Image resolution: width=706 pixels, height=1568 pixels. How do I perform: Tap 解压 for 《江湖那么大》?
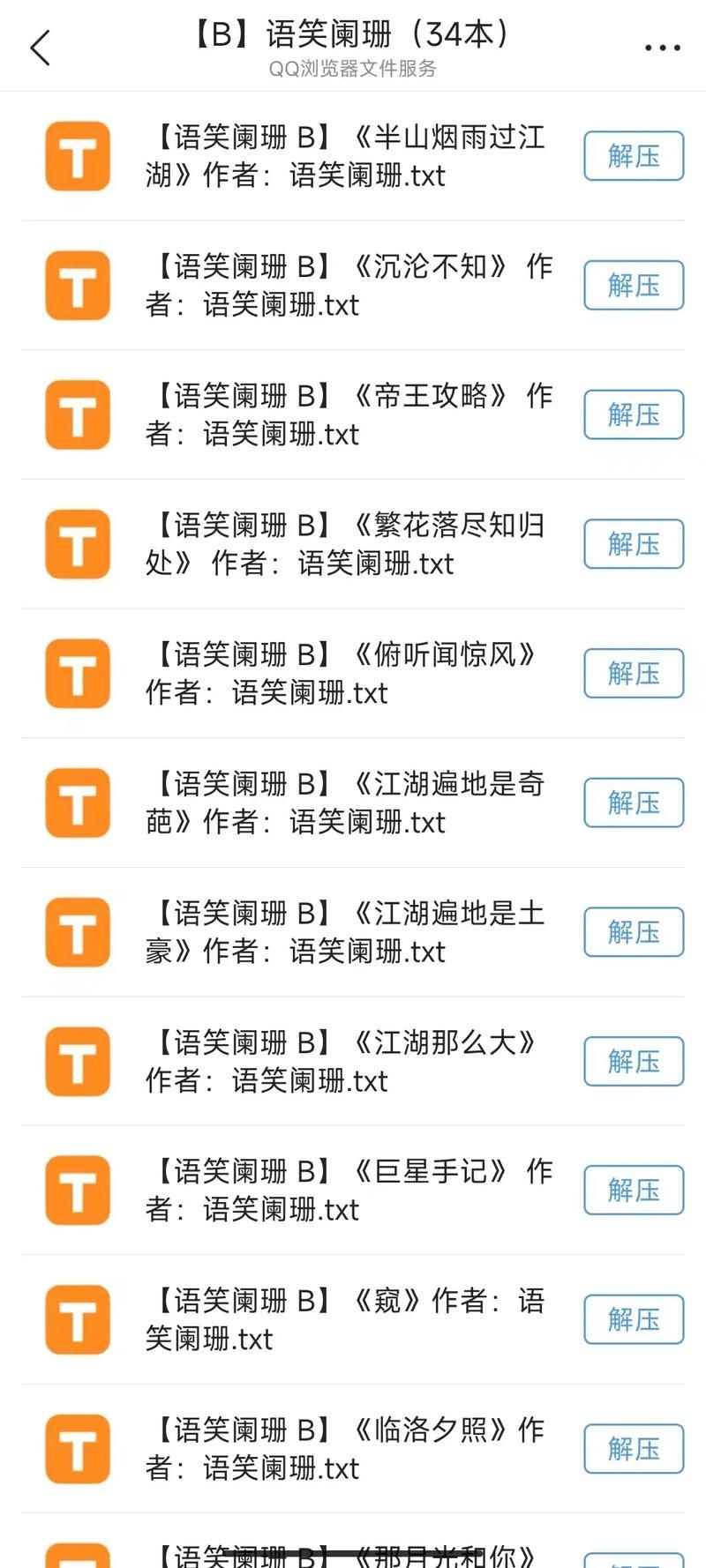633,1061
